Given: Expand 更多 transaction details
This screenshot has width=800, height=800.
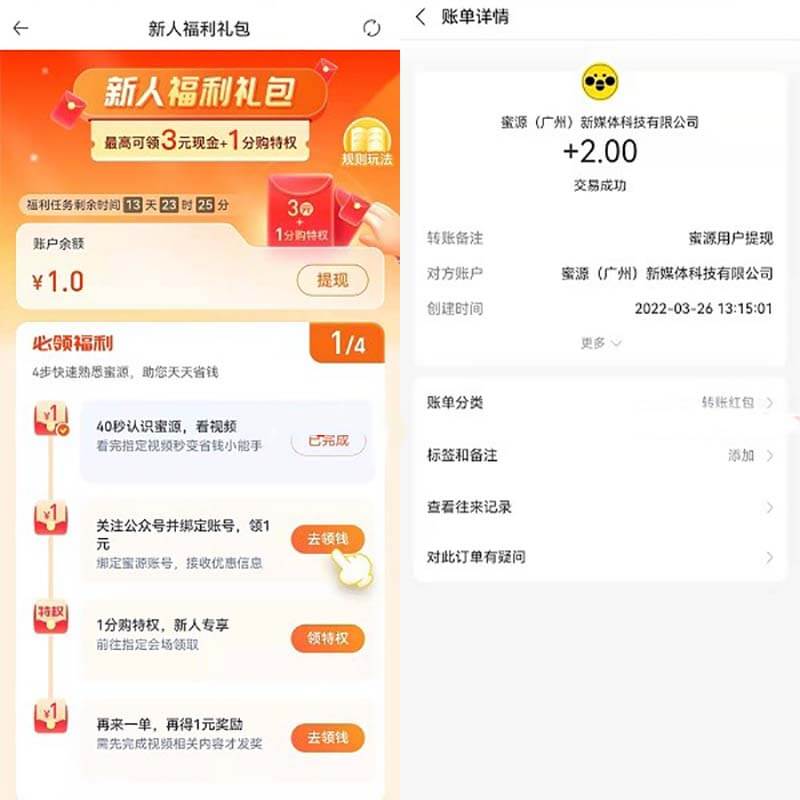Looking at the screenshot, I should [601, 342].
